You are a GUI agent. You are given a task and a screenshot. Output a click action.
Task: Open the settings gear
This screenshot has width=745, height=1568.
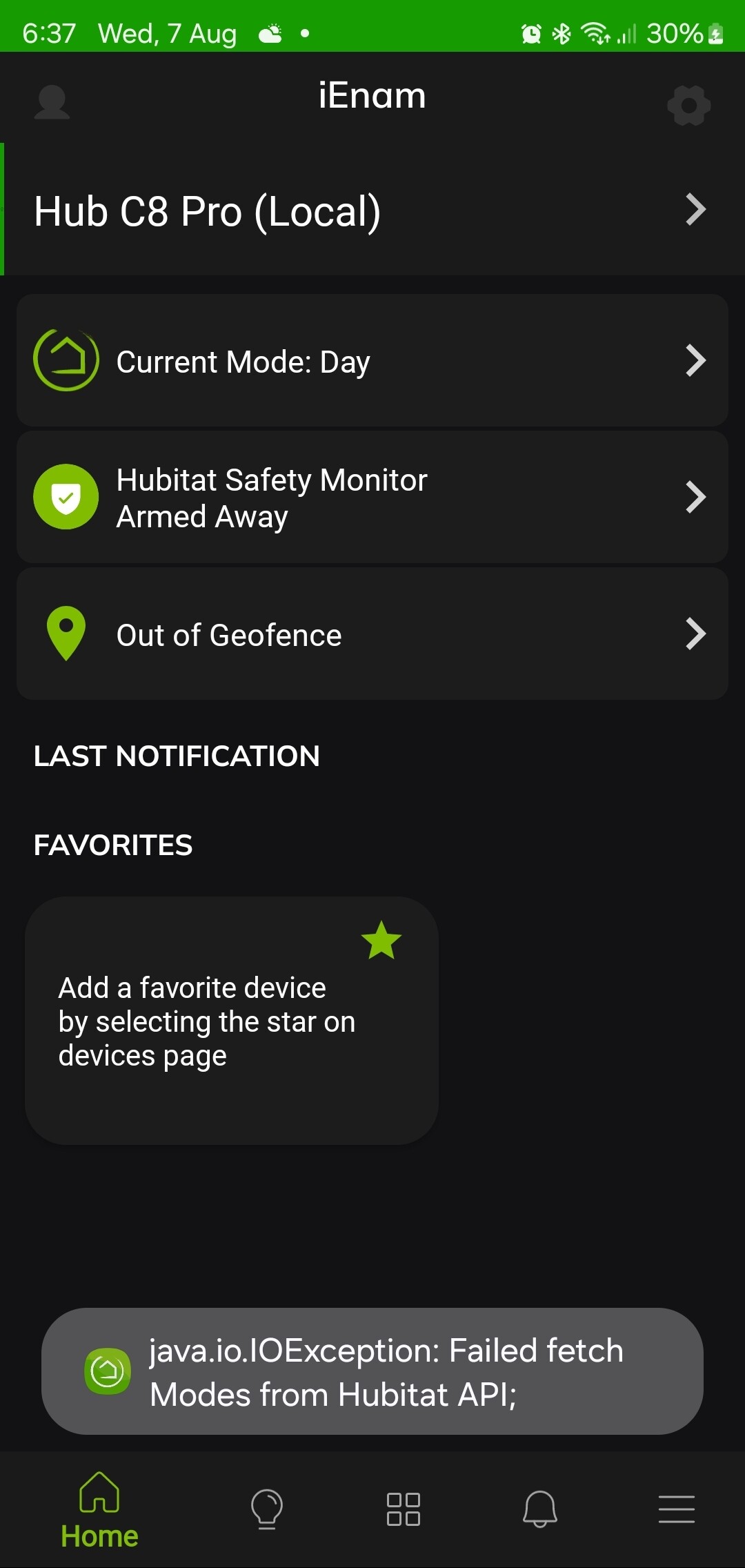(x=689, y=106)
